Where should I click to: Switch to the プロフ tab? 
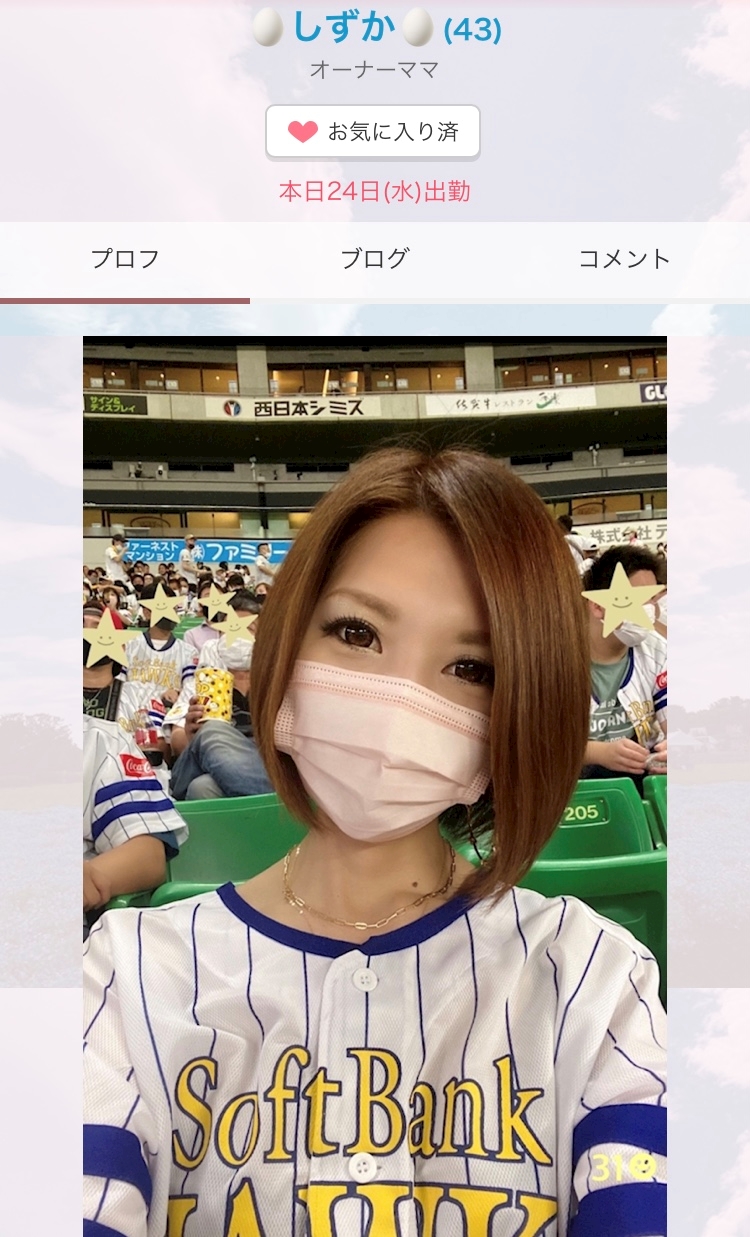coord(125,260)
